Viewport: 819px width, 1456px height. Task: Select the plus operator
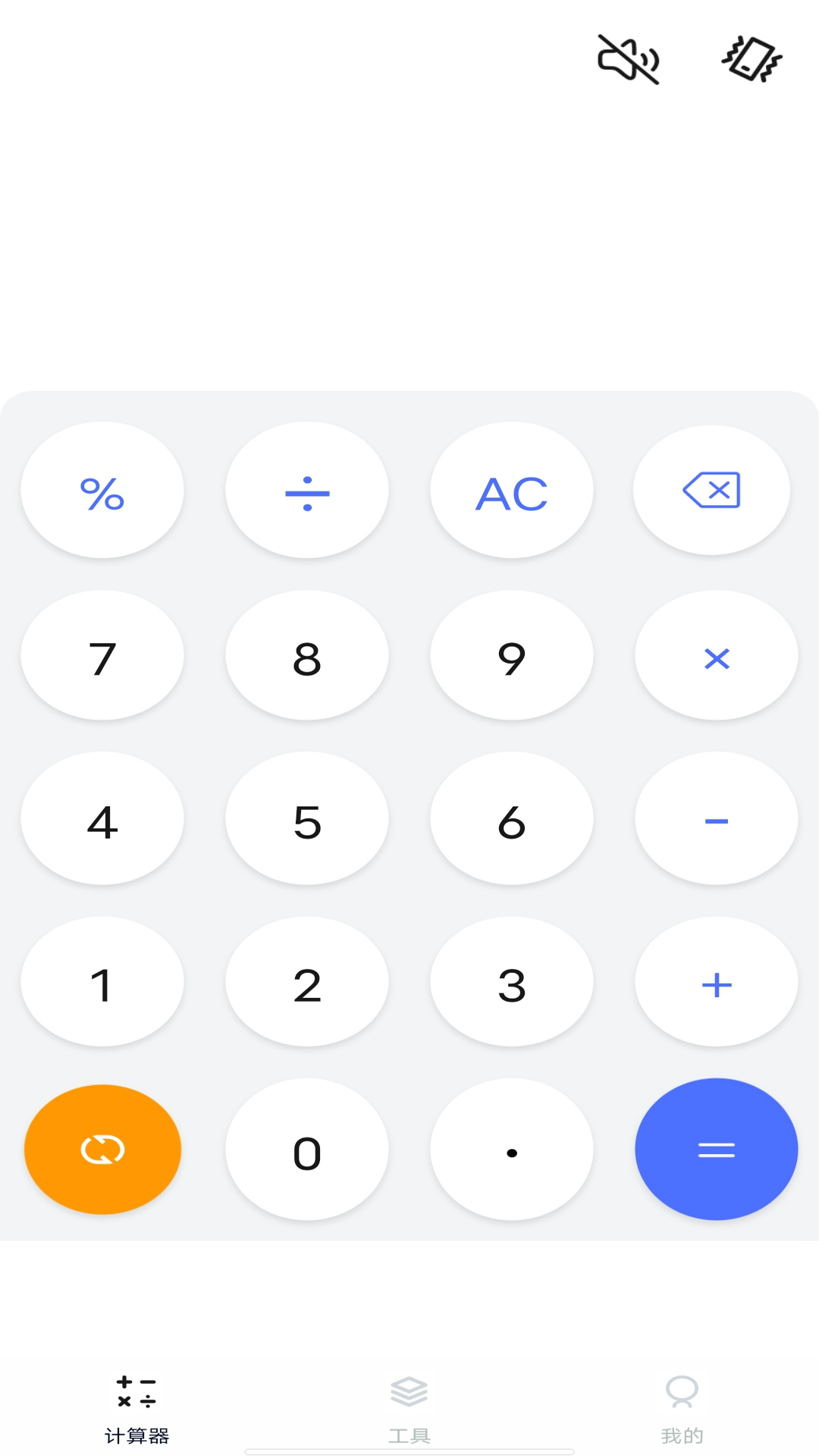coord(717,984)
